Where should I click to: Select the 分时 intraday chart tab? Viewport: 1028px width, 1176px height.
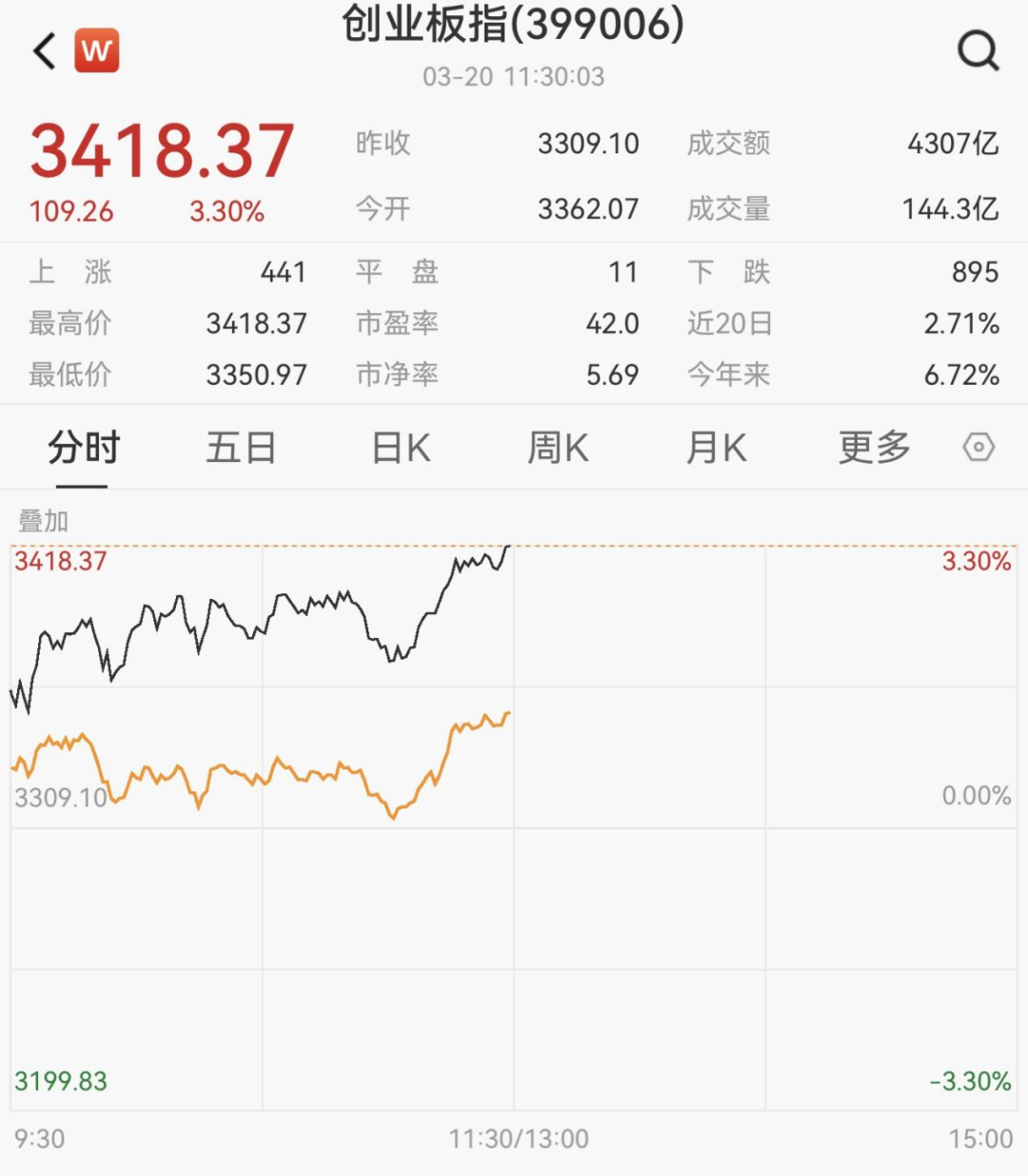coord(84,447)
